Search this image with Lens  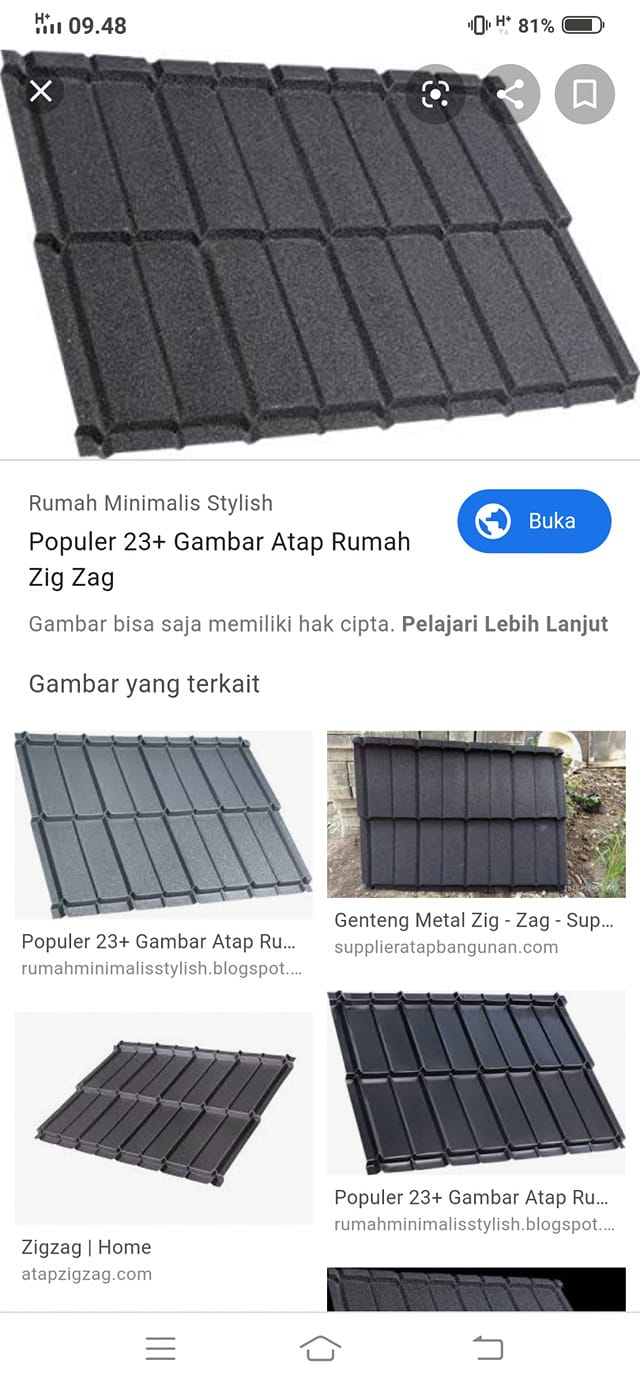(x=436, y=94)
